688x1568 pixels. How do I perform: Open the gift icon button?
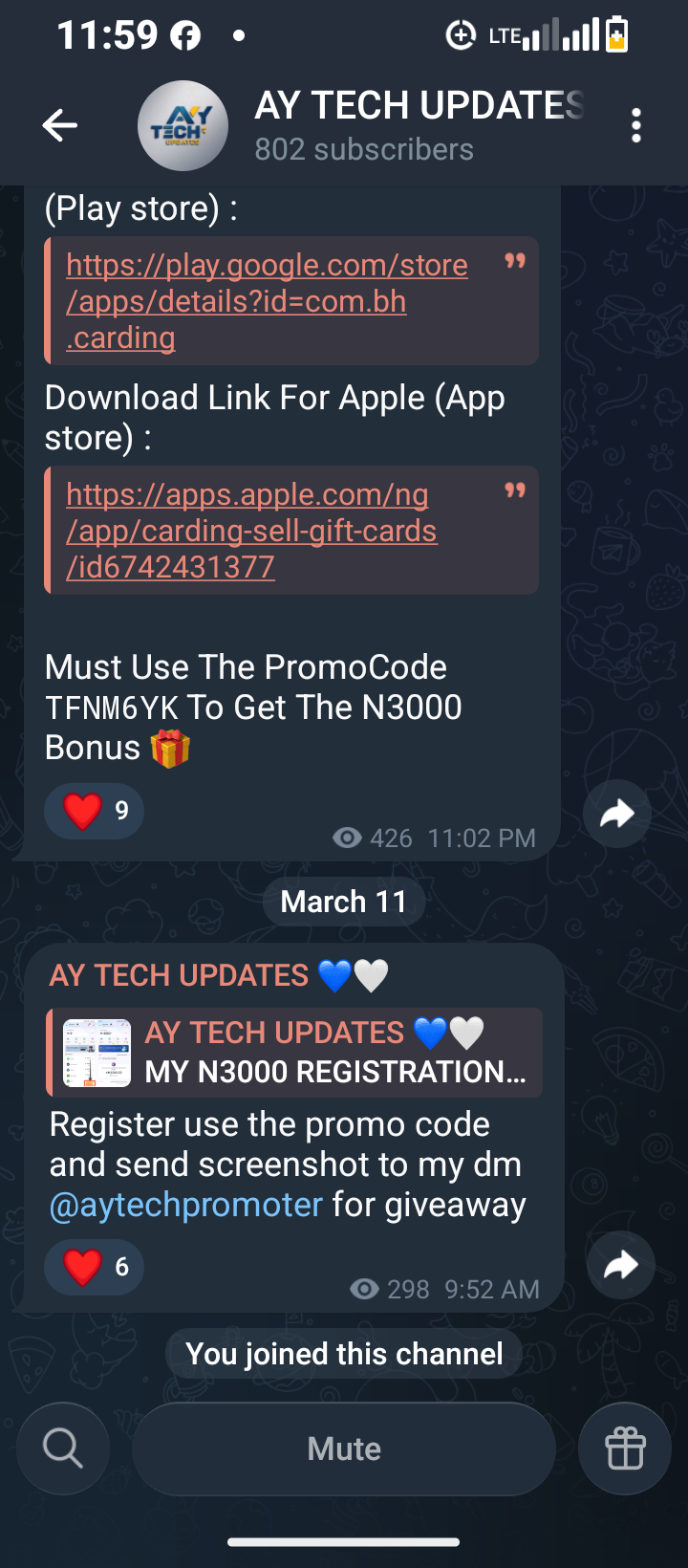point(625,1448)
